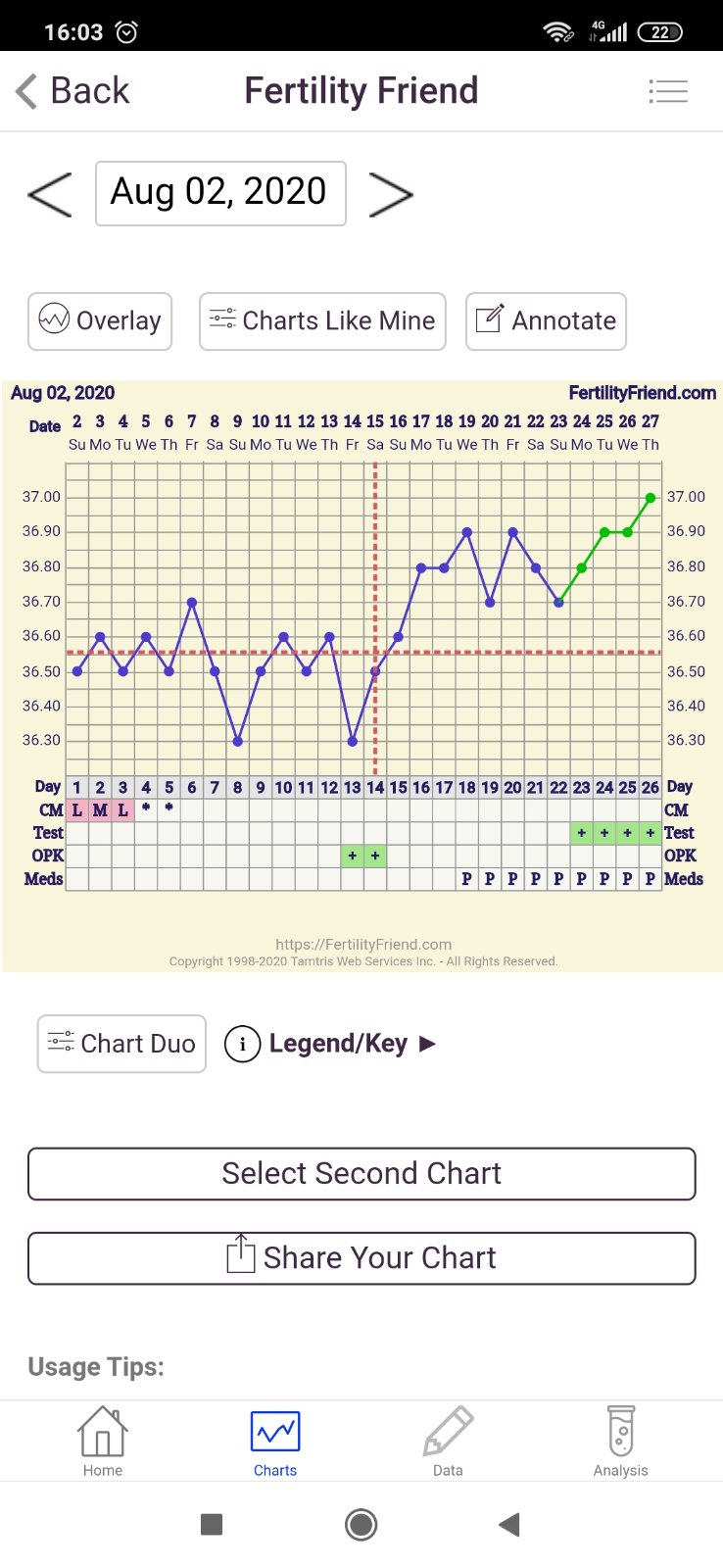Switch to the Charts tab
Viewport: 723px width, 1568px height.
[275, 1441]
